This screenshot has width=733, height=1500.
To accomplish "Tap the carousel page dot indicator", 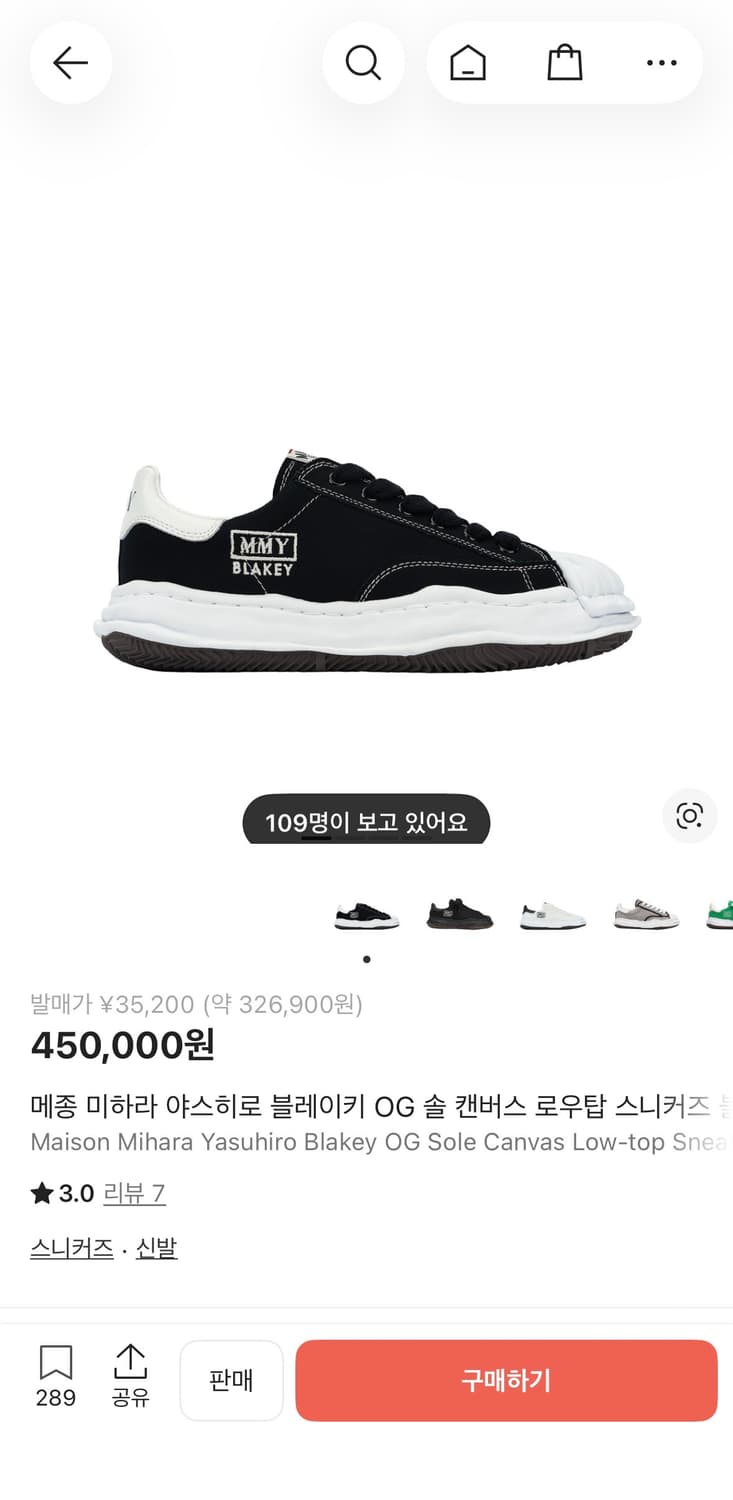I will [x=367, y=958].
